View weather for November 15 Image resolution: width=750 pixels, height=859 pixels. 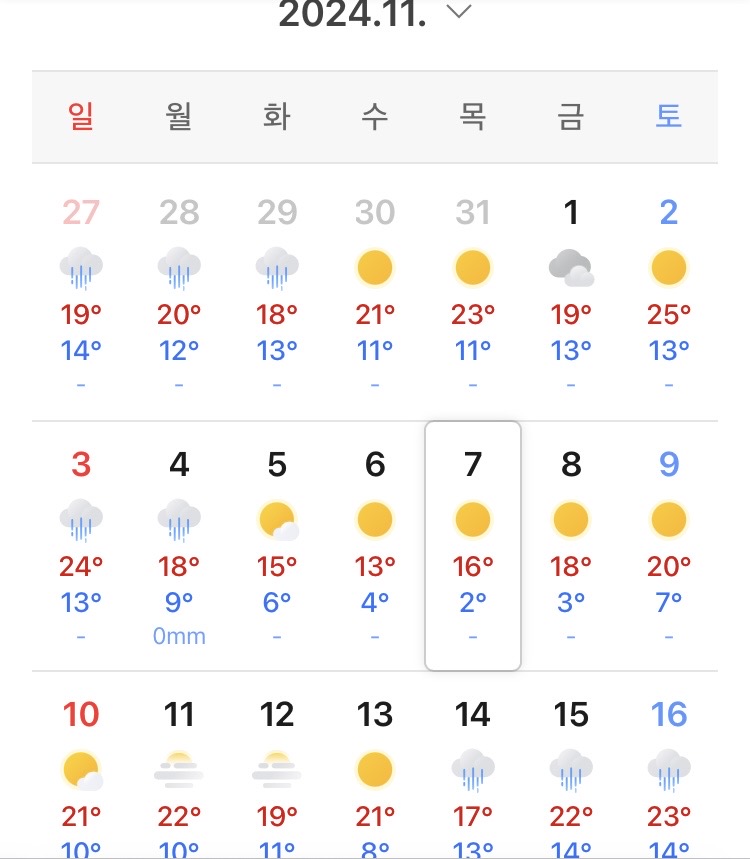click(x=571, y=780)
